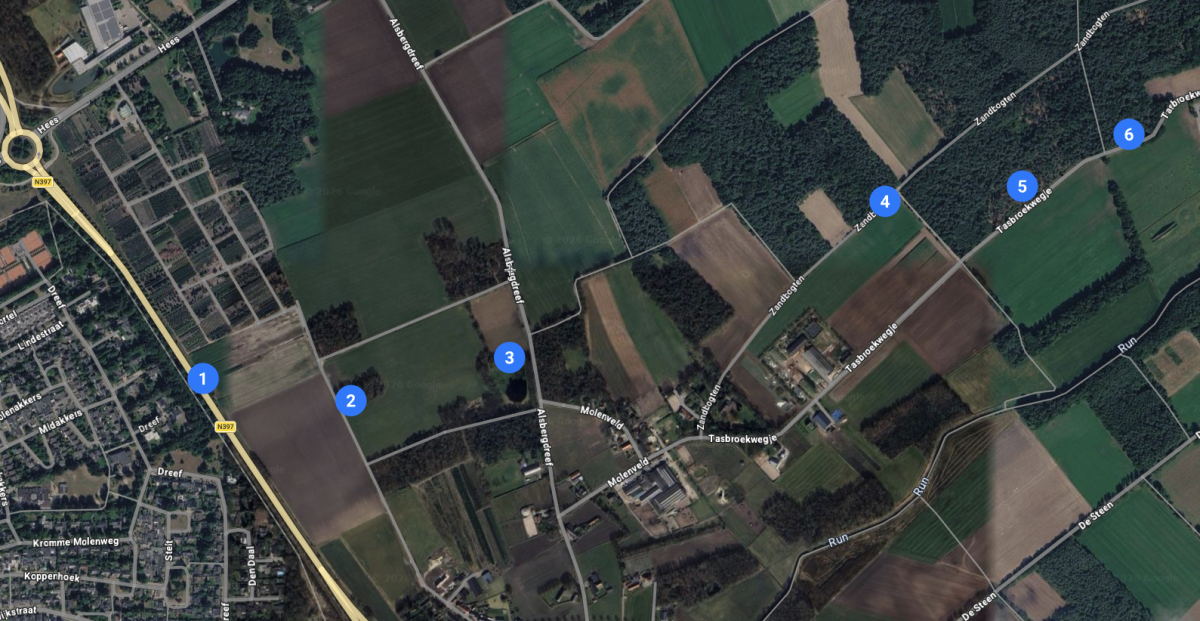Select marker 4 on Zandbogten
The image size is (1200, 621).
[885, 201]
